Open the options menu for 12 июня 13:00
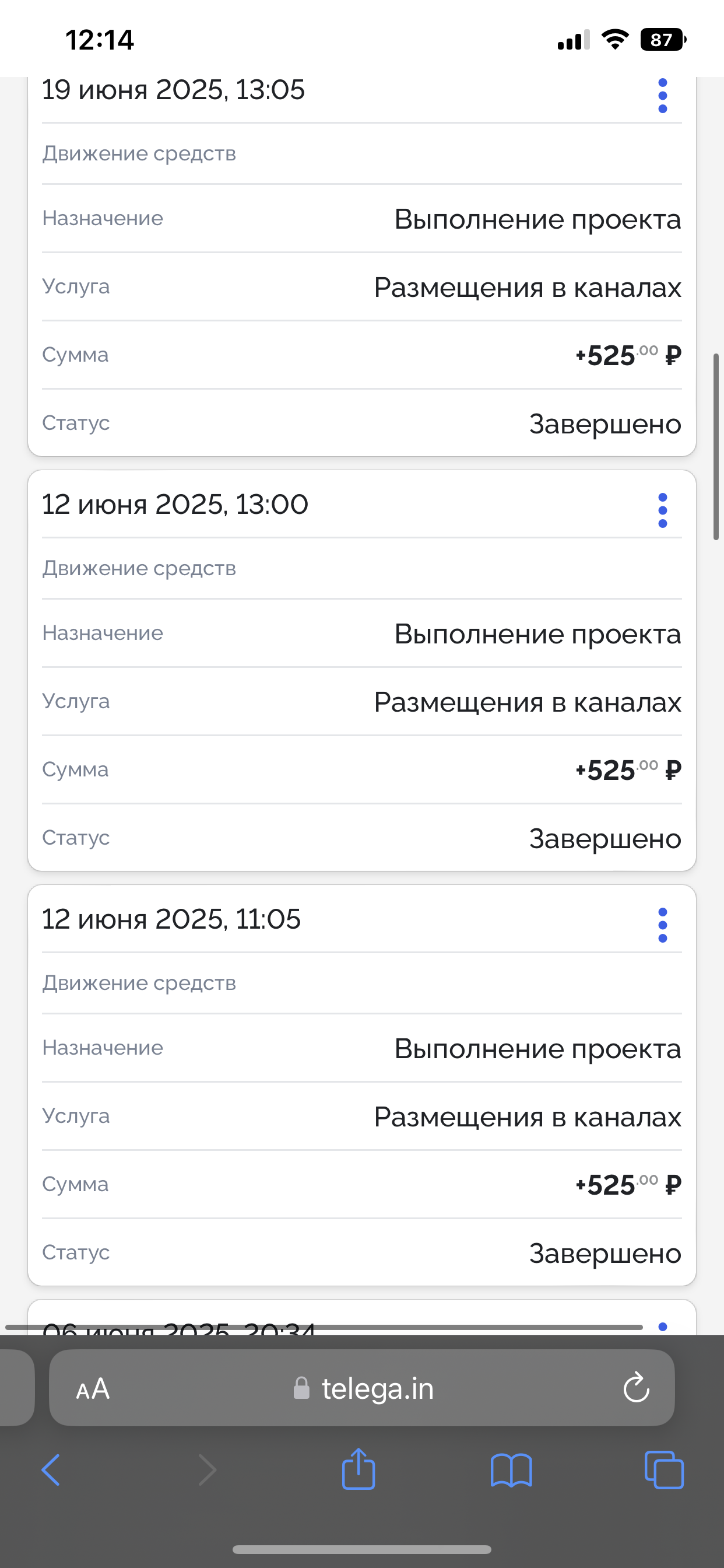Viewport: 724px width, 1568px height. coord(663,510)
